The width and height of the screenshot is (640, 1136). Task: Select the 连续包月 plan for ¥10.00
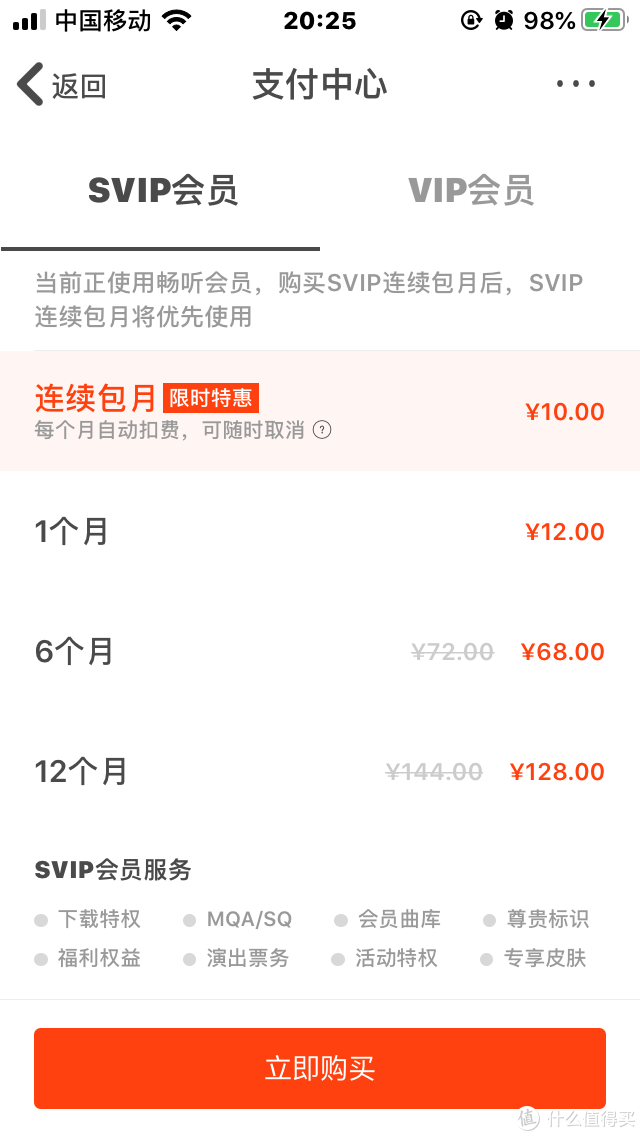pyautogui.click(x=320, y=411)
